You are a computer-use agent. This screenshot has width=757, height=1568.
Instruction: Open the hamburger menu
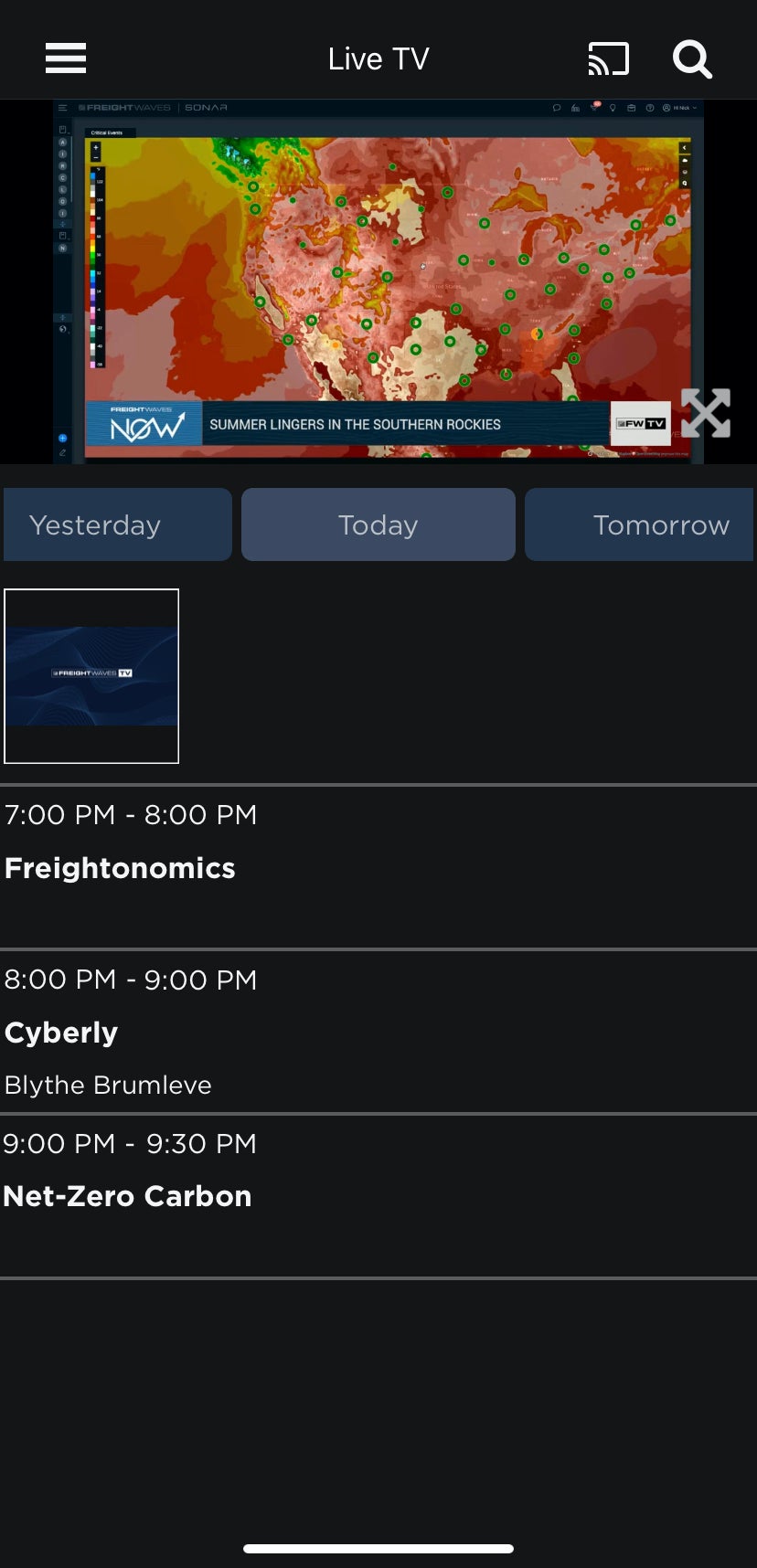(x=66, y=58)
